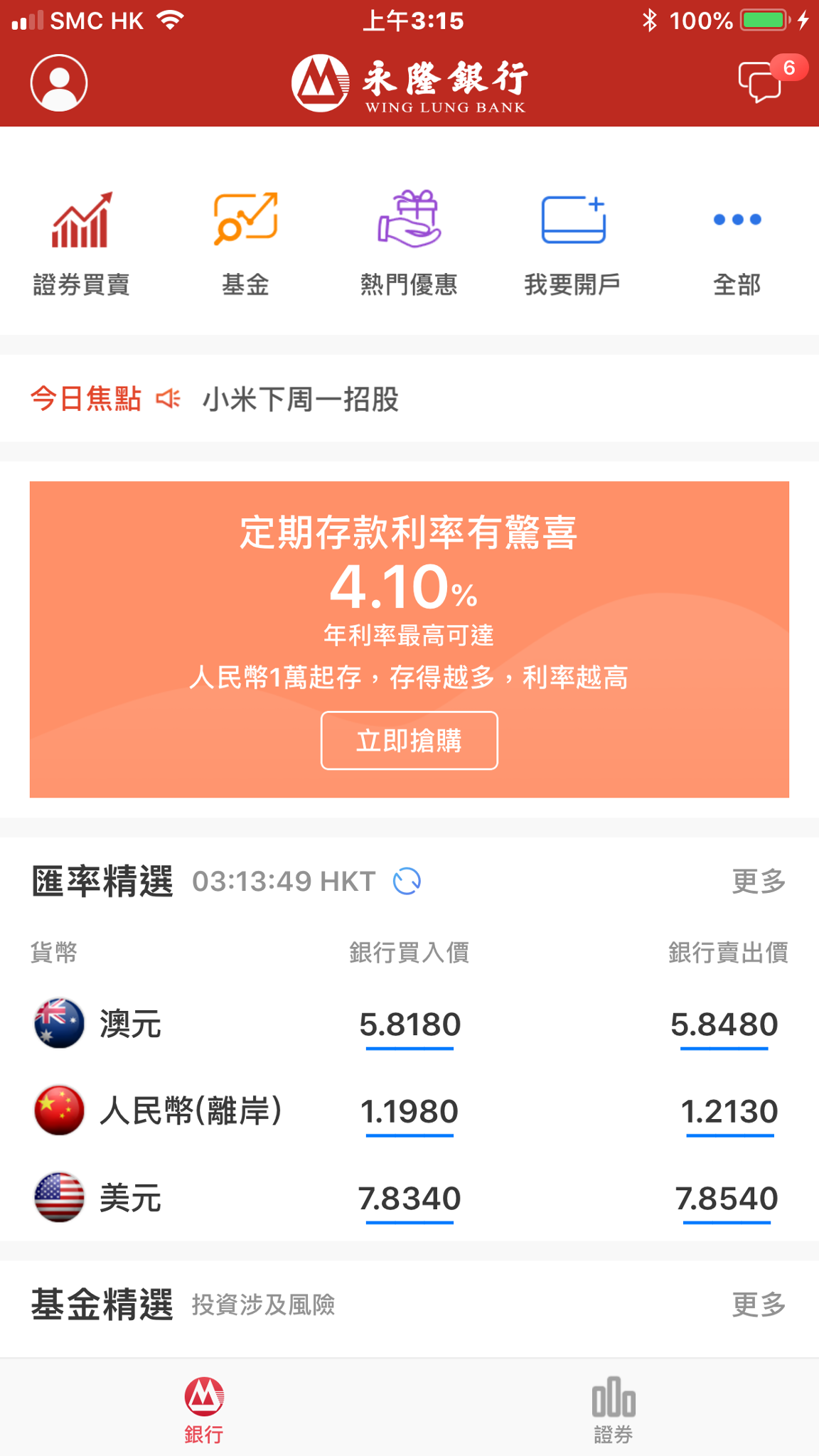Viewport: 819px width, 1456px height.
Task: Tap 人民幣(離岸) buy price 1.1980
Action: click(409, 1112)
